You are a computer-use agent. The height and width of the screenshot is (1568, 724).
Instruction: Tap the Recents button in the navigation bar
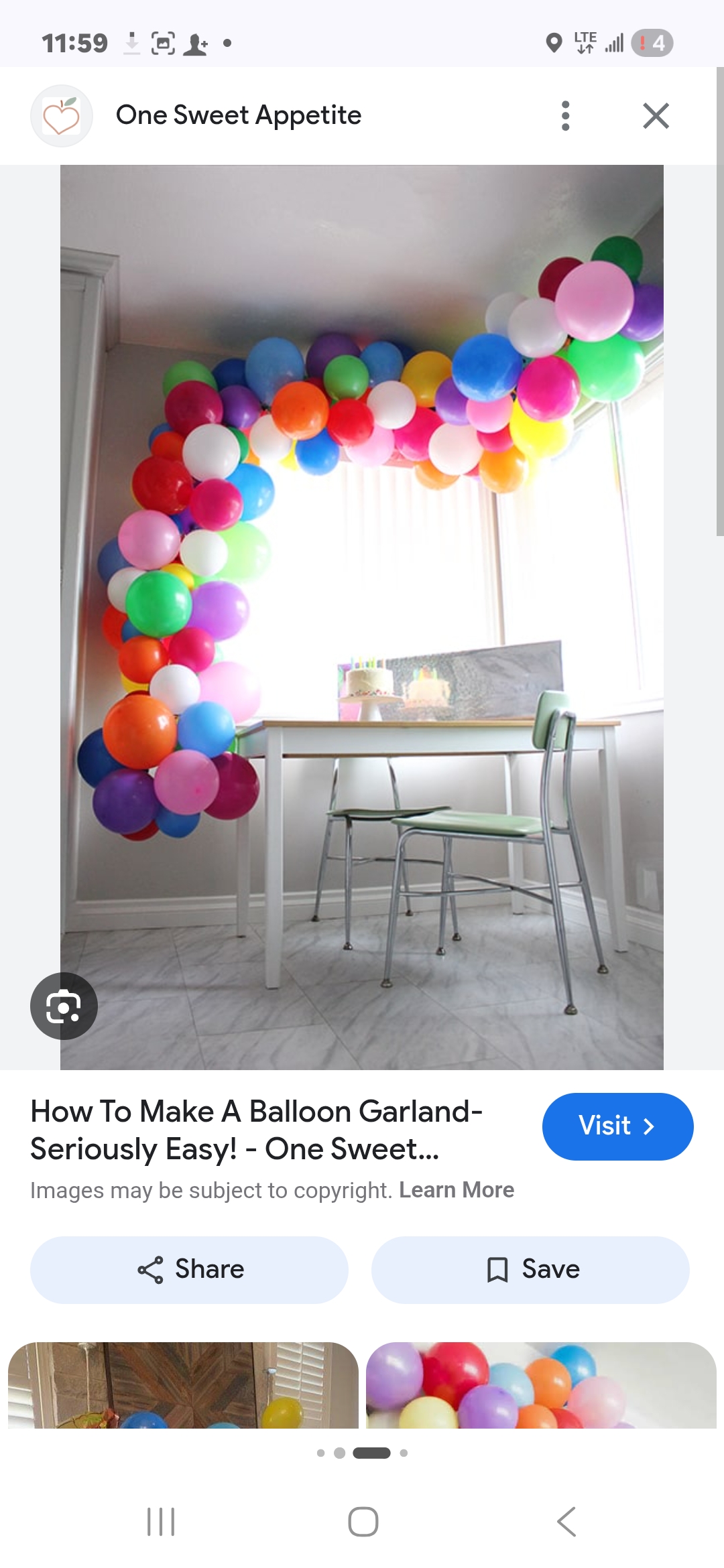(161, 1521)
